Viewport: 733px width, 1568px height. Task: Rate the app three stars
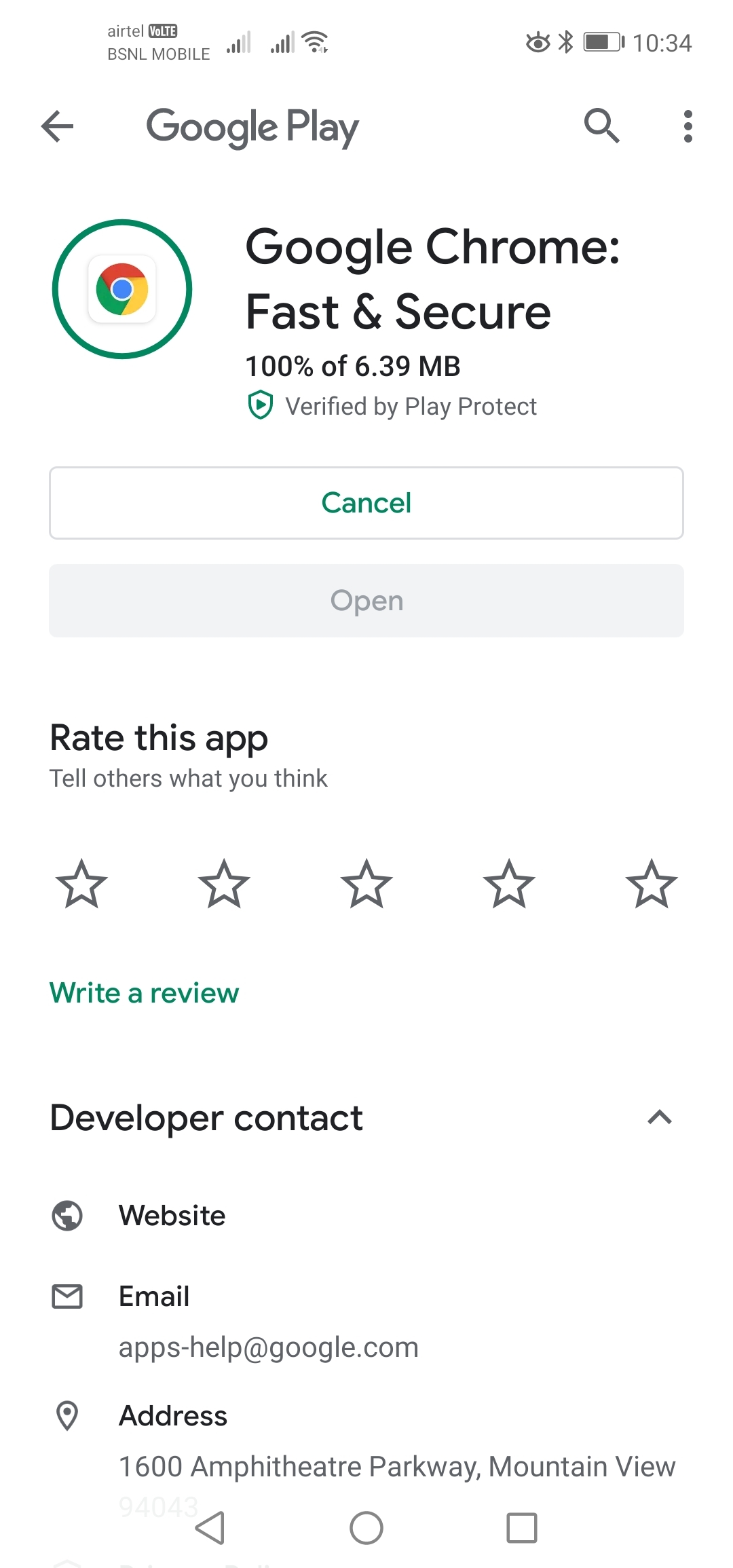[x=366, y=884]
